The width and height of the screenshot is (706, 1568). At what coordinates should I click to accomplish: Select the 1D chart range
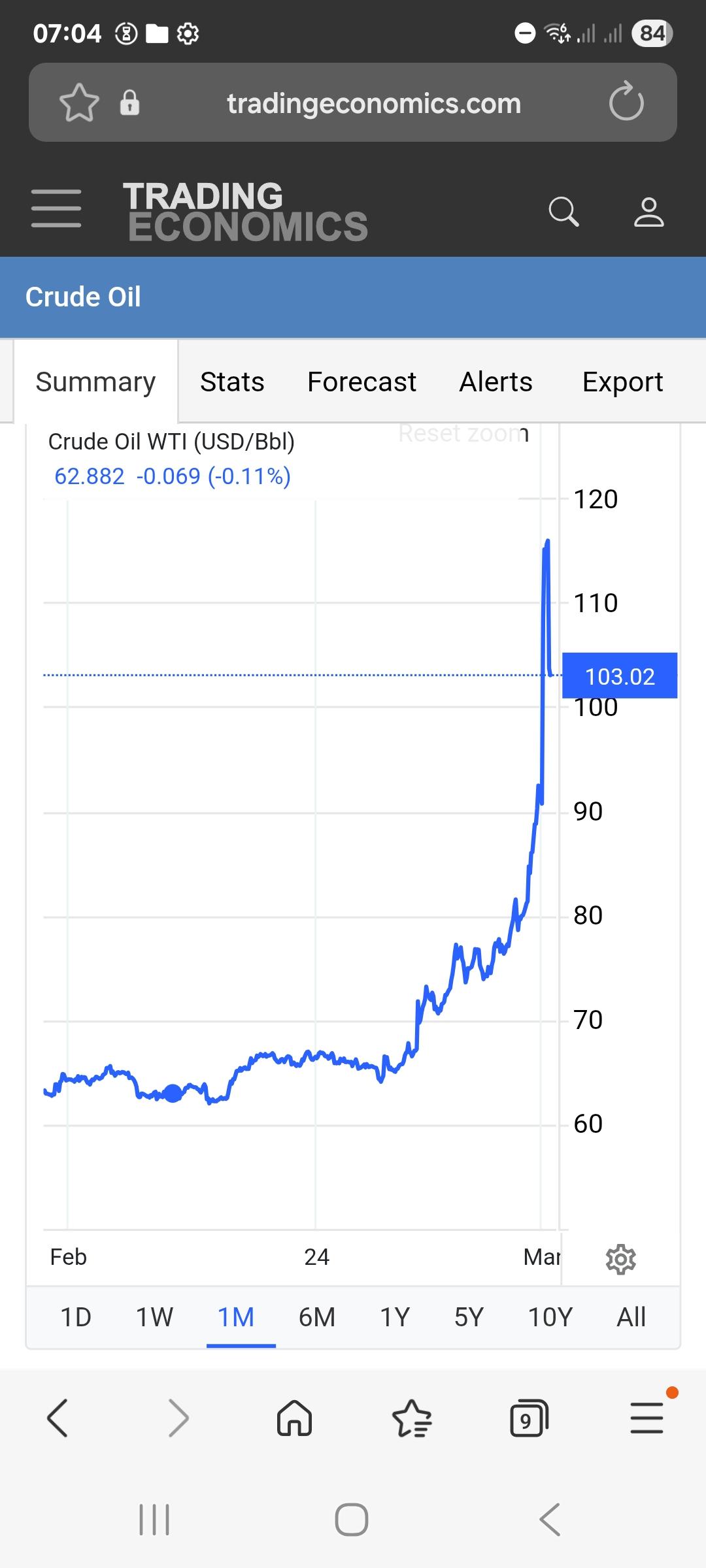coord(76,1316)
